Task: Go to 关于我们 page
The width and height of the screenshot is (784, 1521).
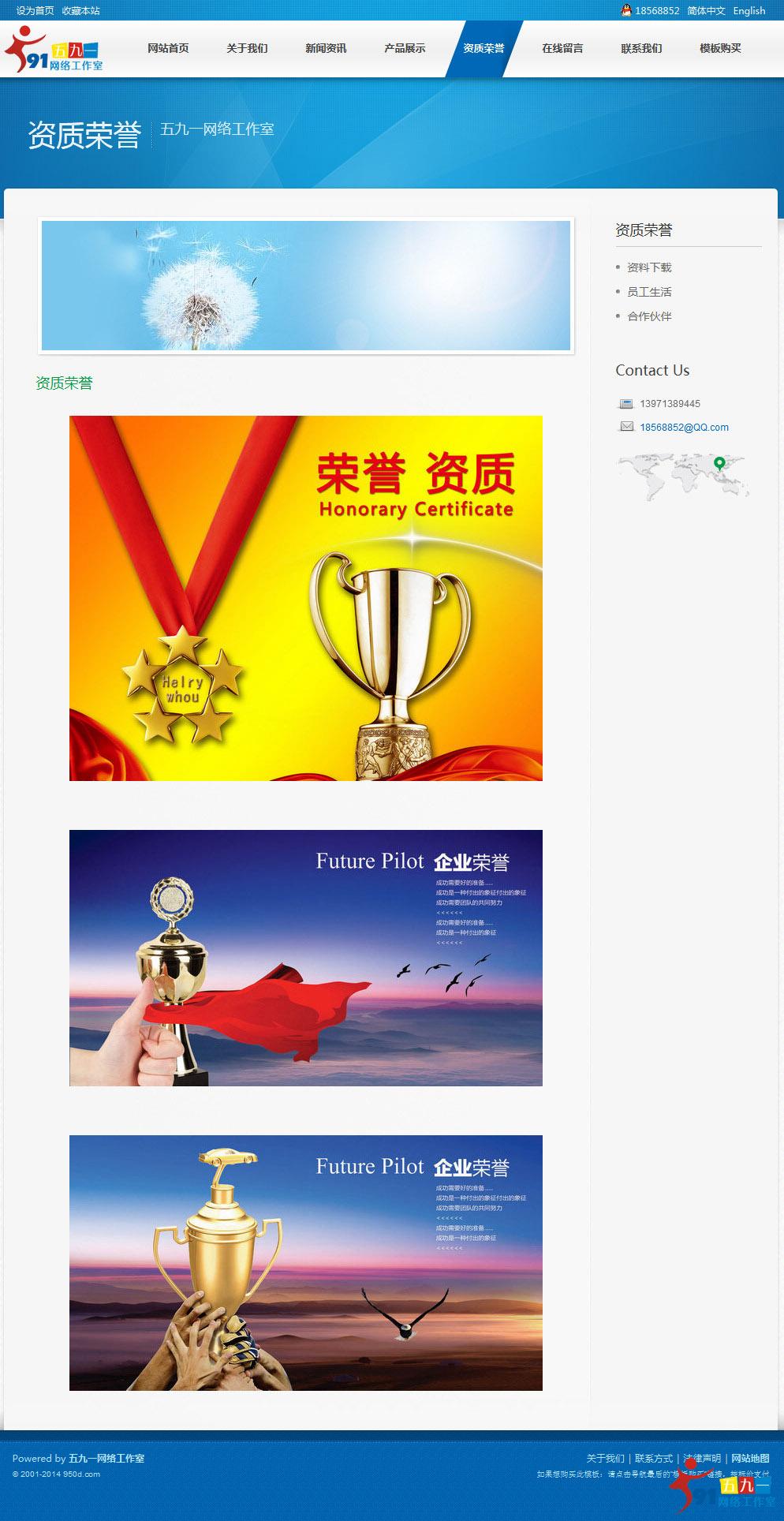Action: (247, 48)
